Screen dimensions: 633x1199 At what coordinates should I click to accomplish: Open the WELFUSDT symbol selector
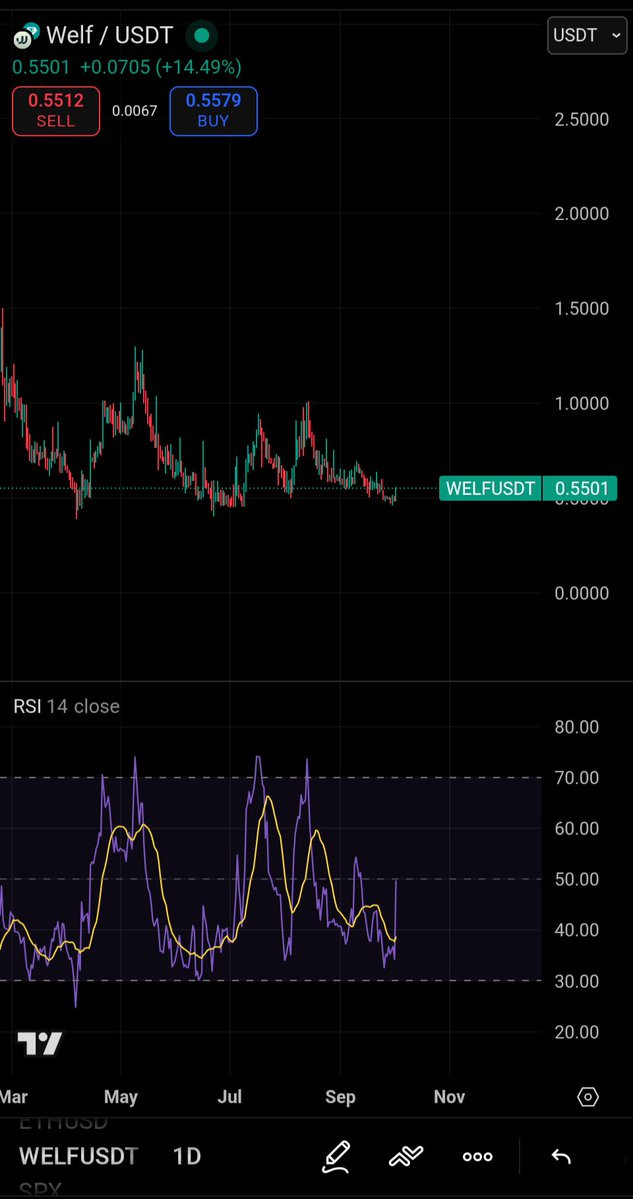tap(78, 1155)
